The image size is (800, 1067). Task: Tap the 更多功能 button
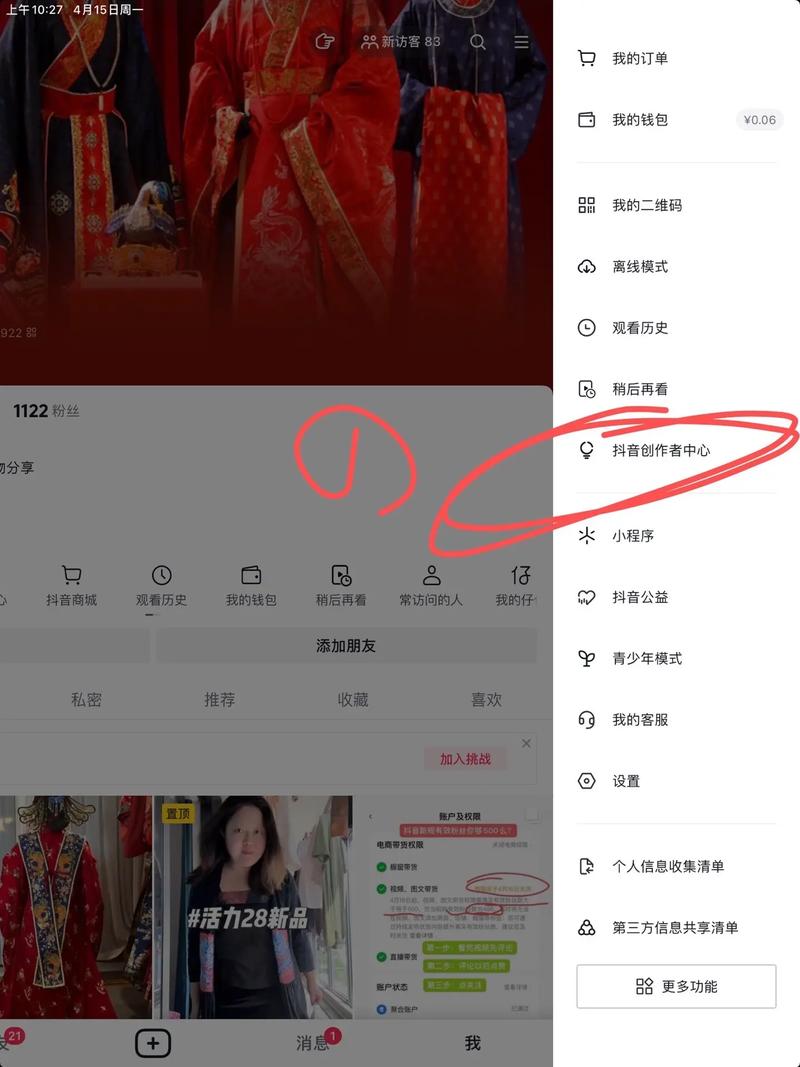pos(676,986)
